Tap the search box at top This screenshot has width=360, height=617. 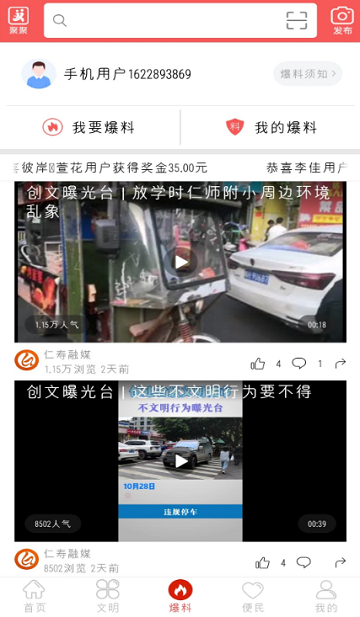tap(180, 20)
